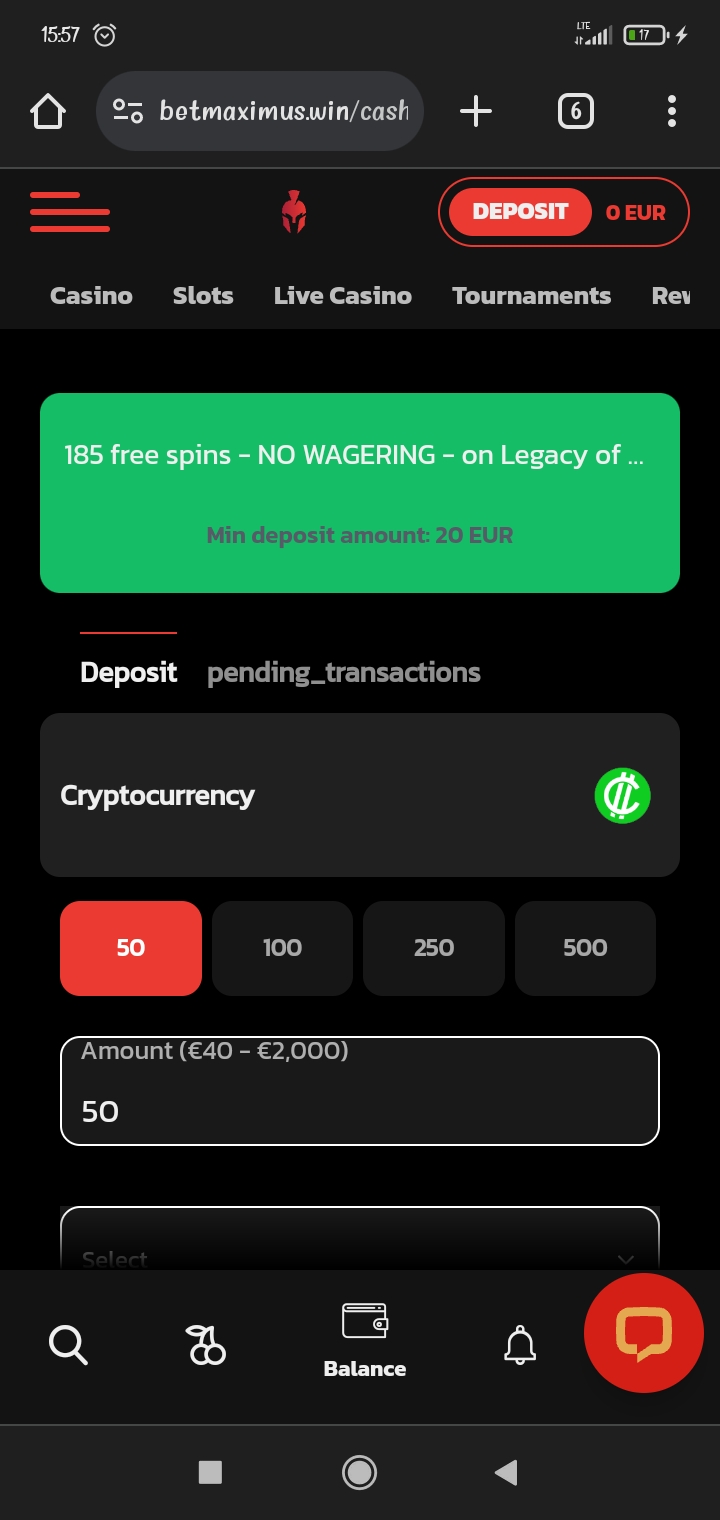Open the browser's three-dot menu

click(671, 111)
